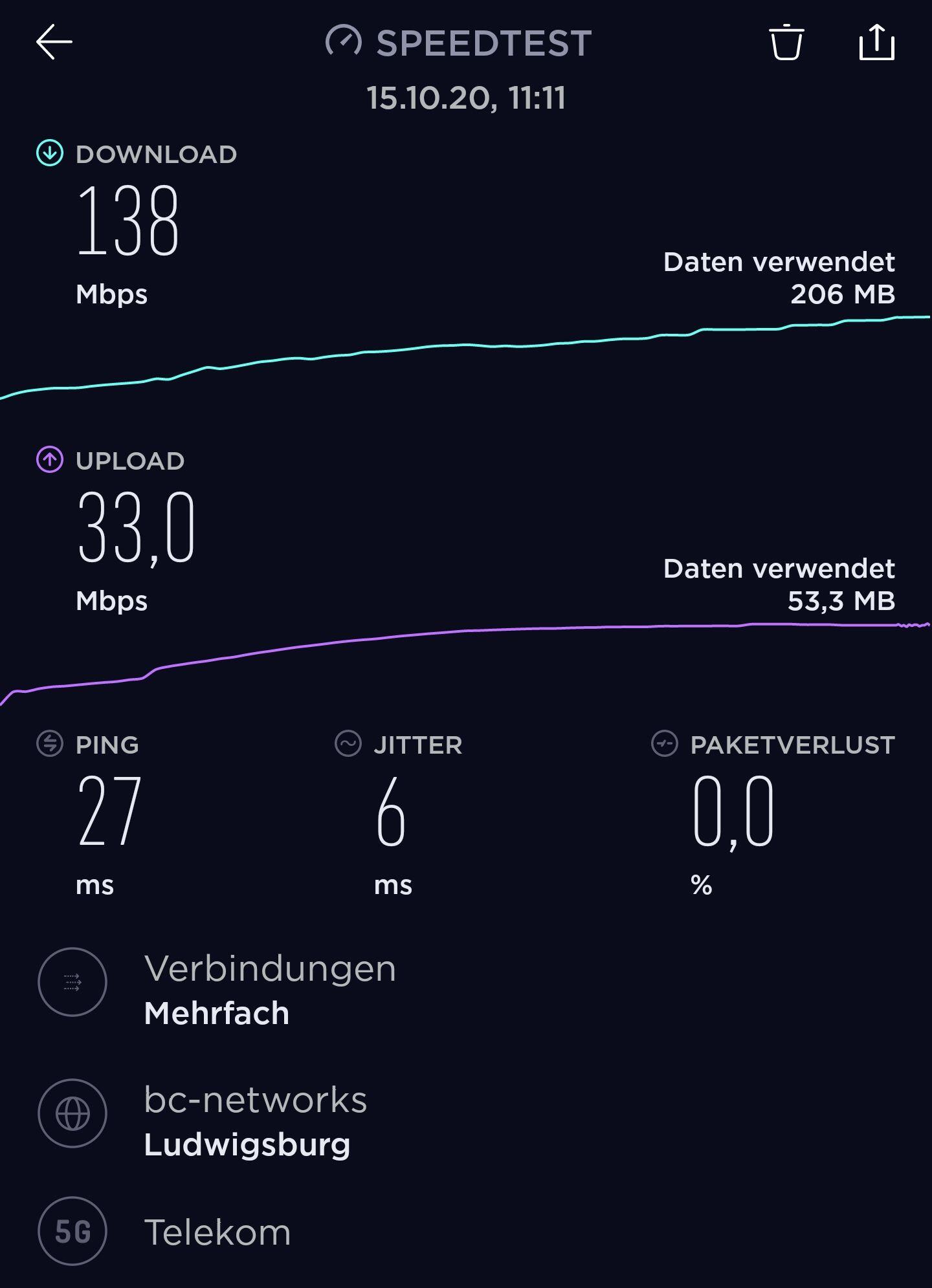Go back using the top-left arrow
Viewport: 932px width, 1288px height.
click(x=54, y=42)
